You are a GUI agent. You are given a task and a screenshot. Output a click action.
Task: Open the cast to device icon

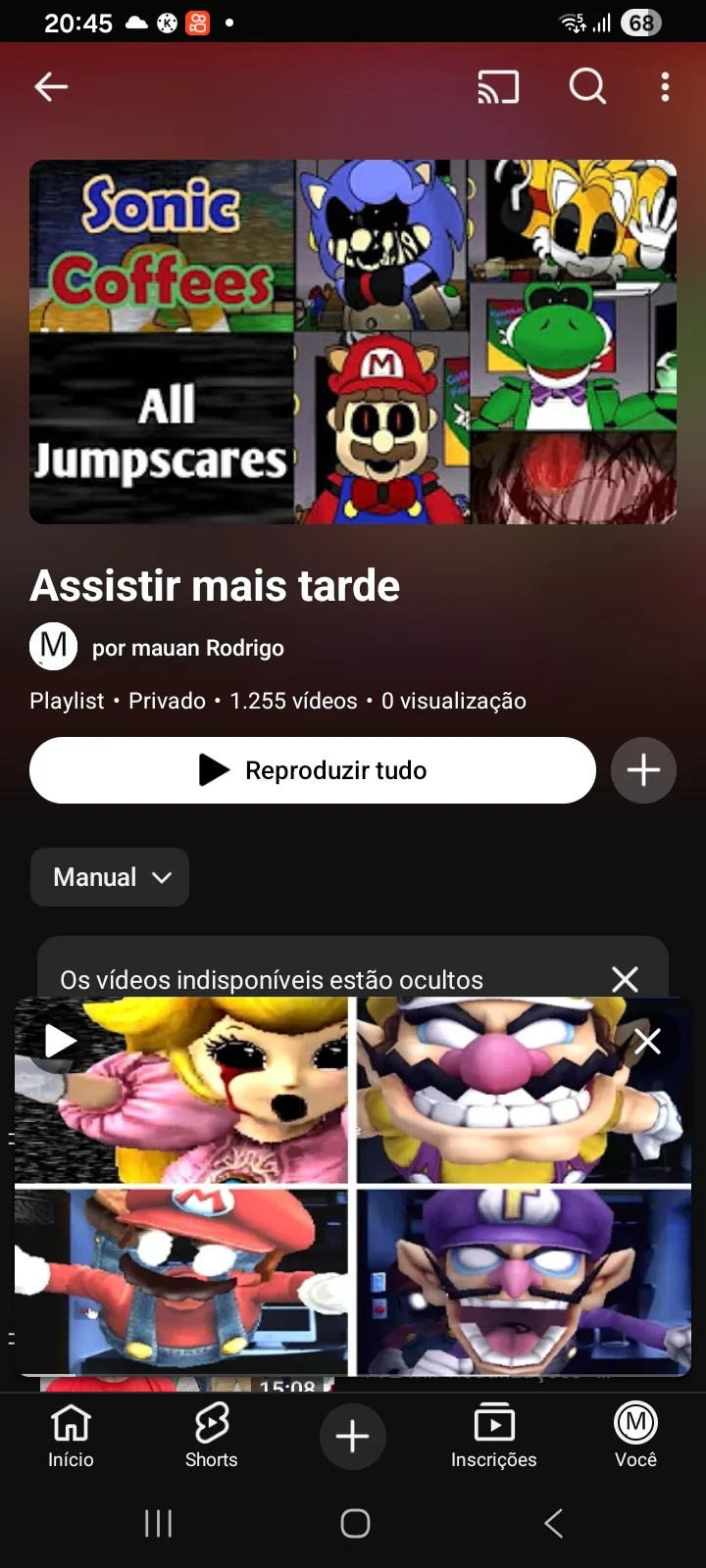[498, 87]
